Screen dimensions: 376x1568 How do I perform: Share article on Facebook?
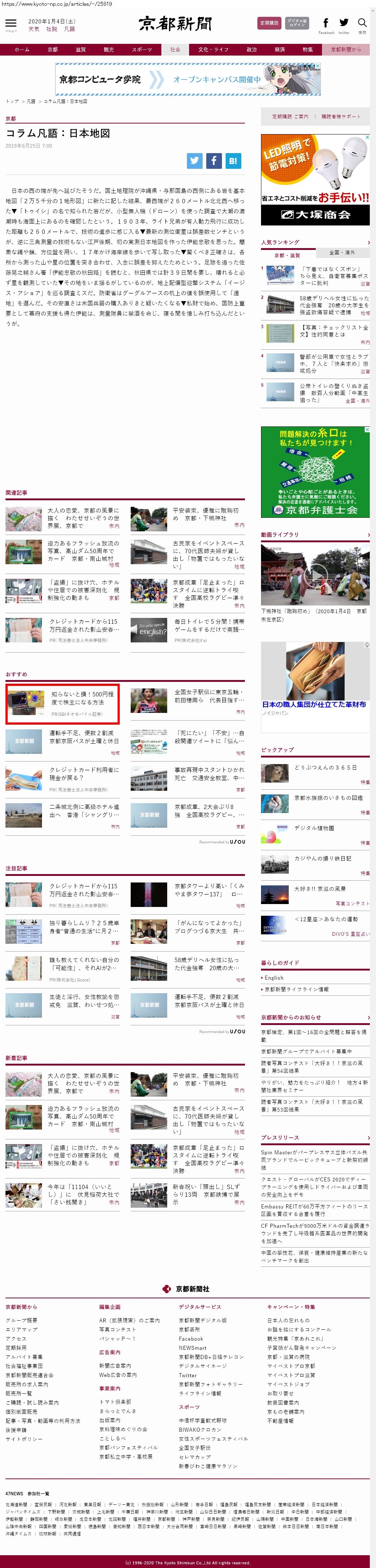pyautogui.click(x=214, y=161)
